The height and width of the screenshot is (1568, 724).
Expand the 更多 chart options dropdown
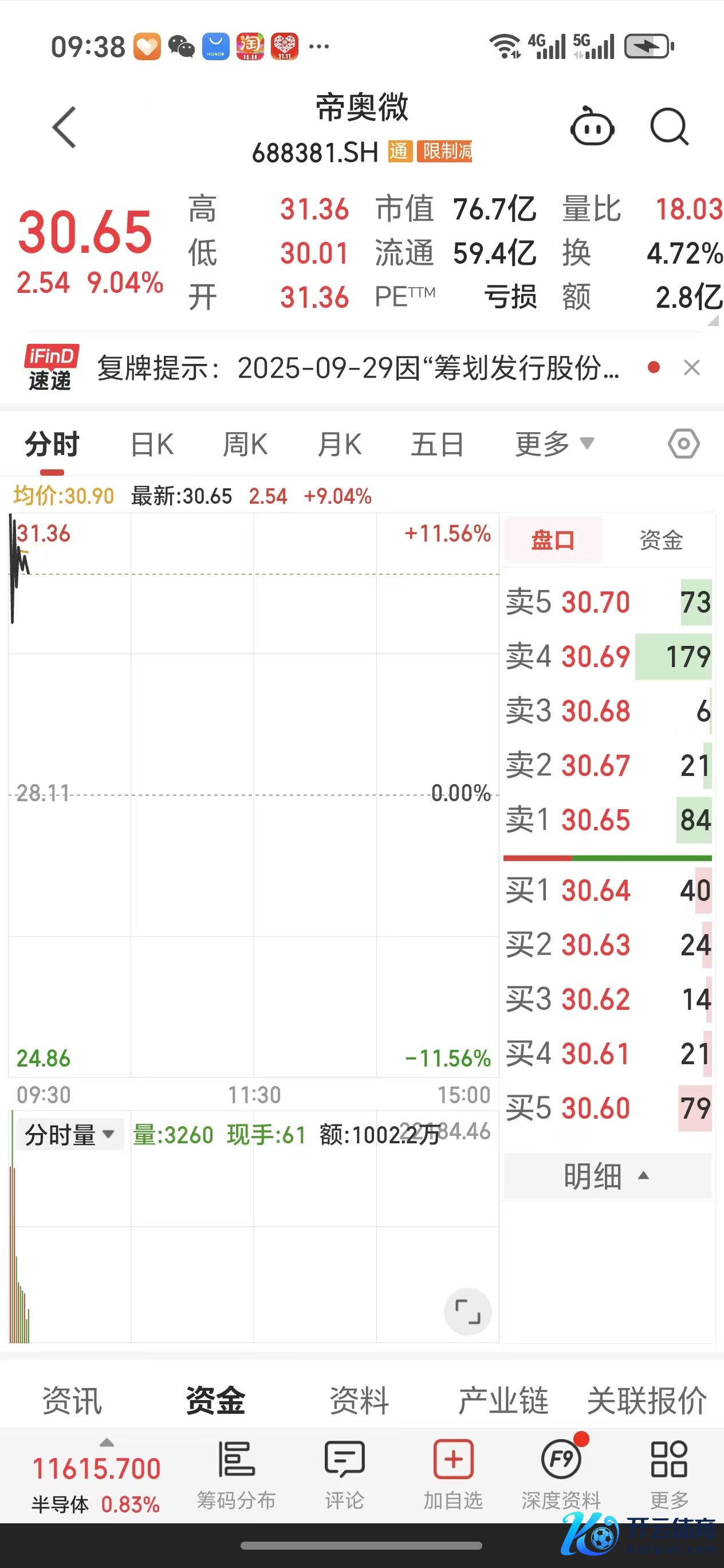554,444
